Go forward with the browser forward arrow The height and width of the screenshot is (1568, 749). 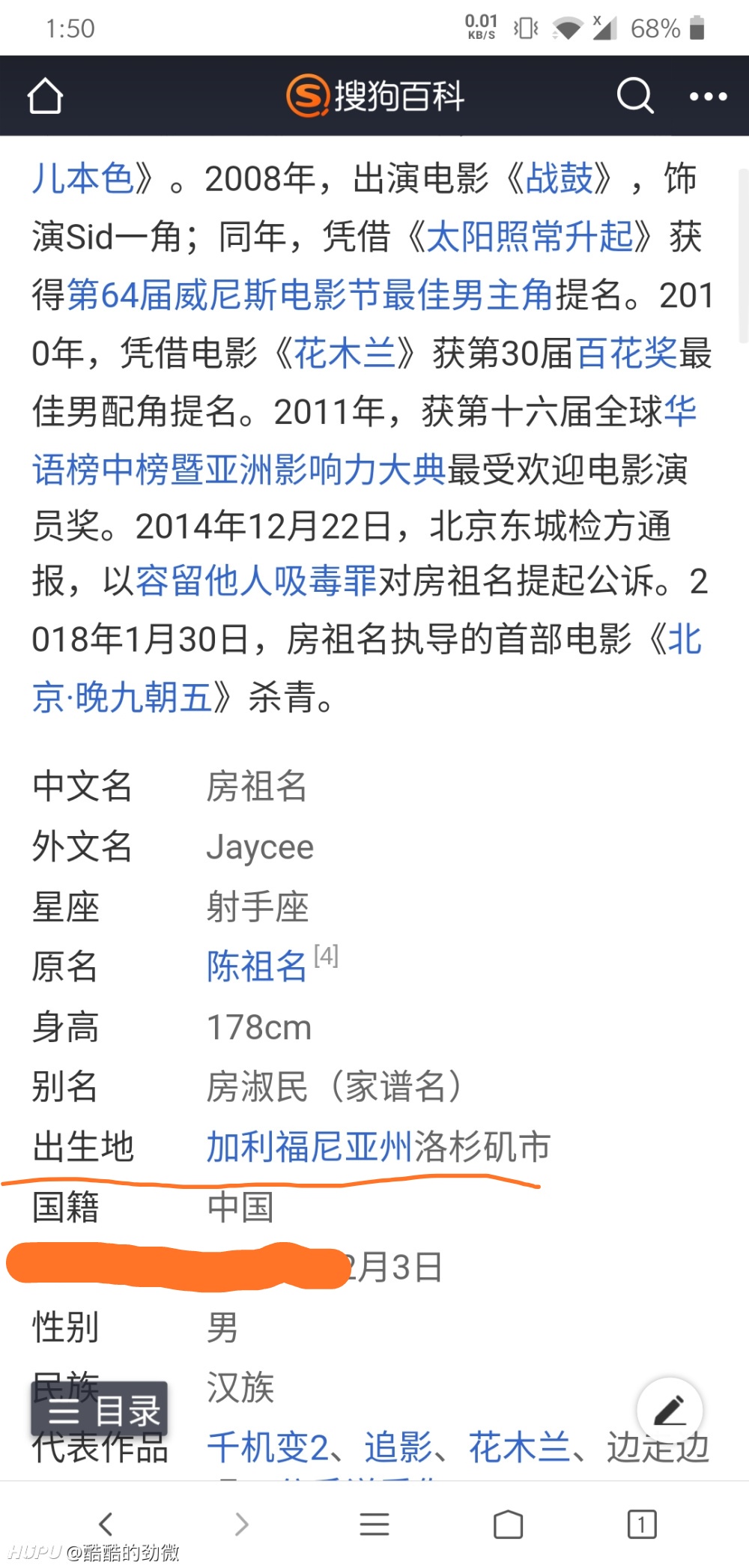point(241,1523)
